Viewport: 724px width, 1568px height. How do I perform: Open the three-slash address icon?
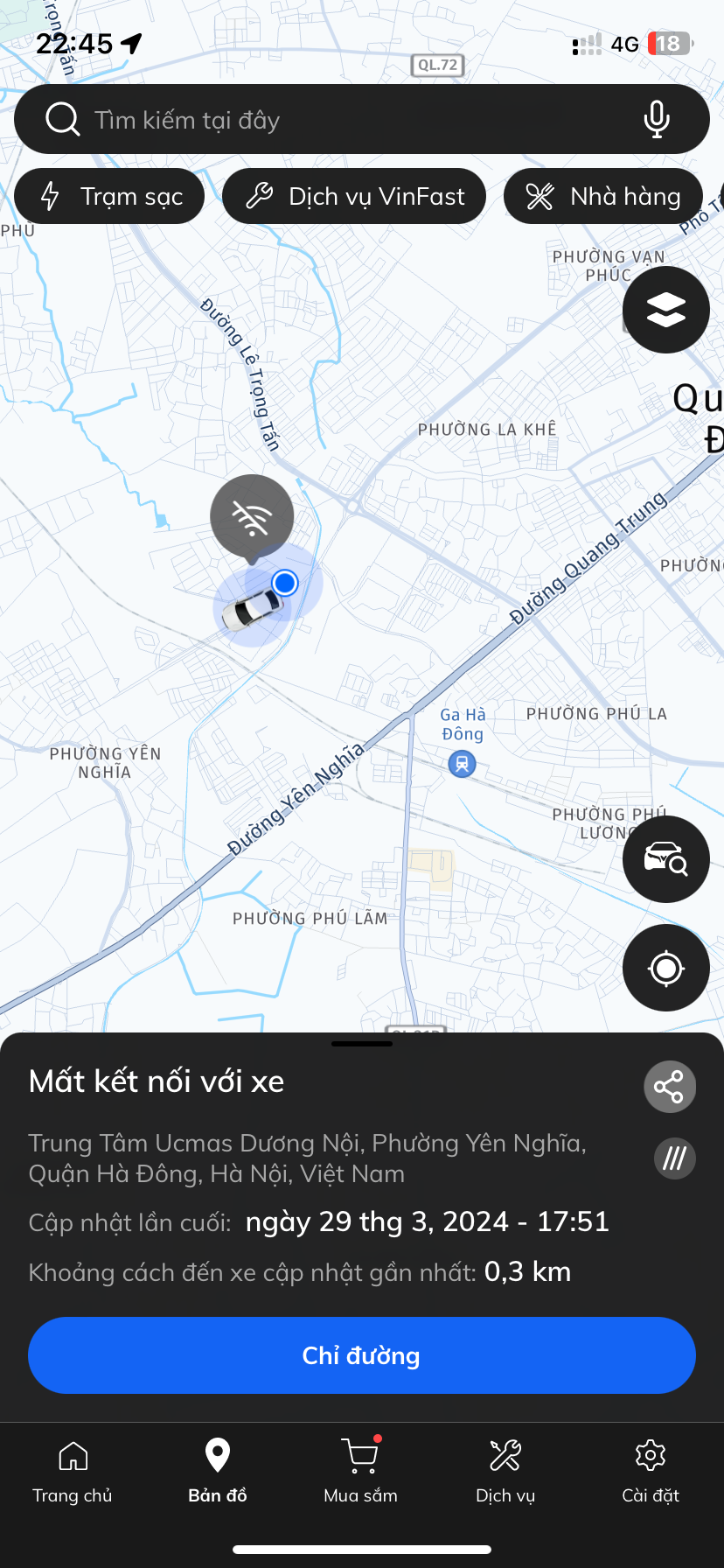[x=674, y=1158]
